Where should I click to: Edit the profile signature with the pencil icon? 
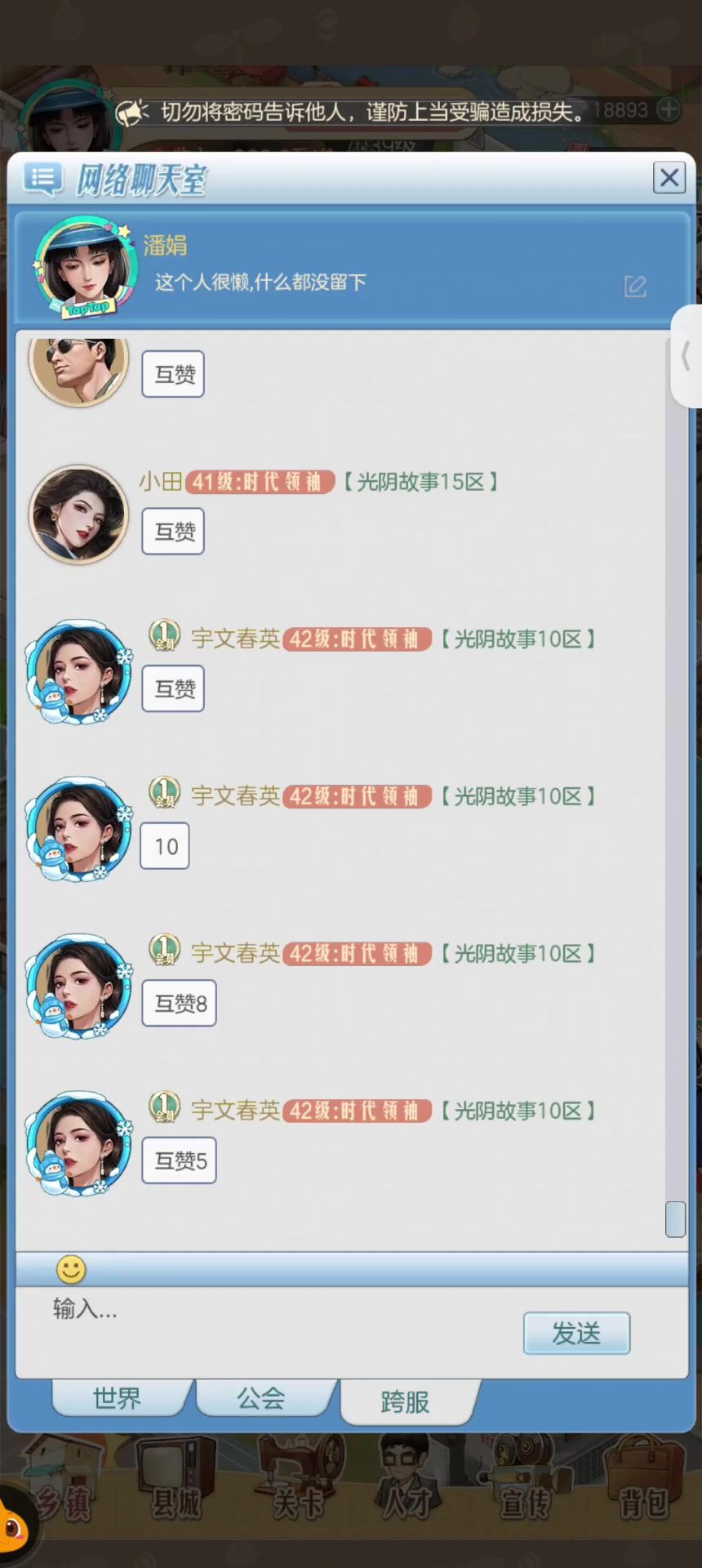(635, 286)
